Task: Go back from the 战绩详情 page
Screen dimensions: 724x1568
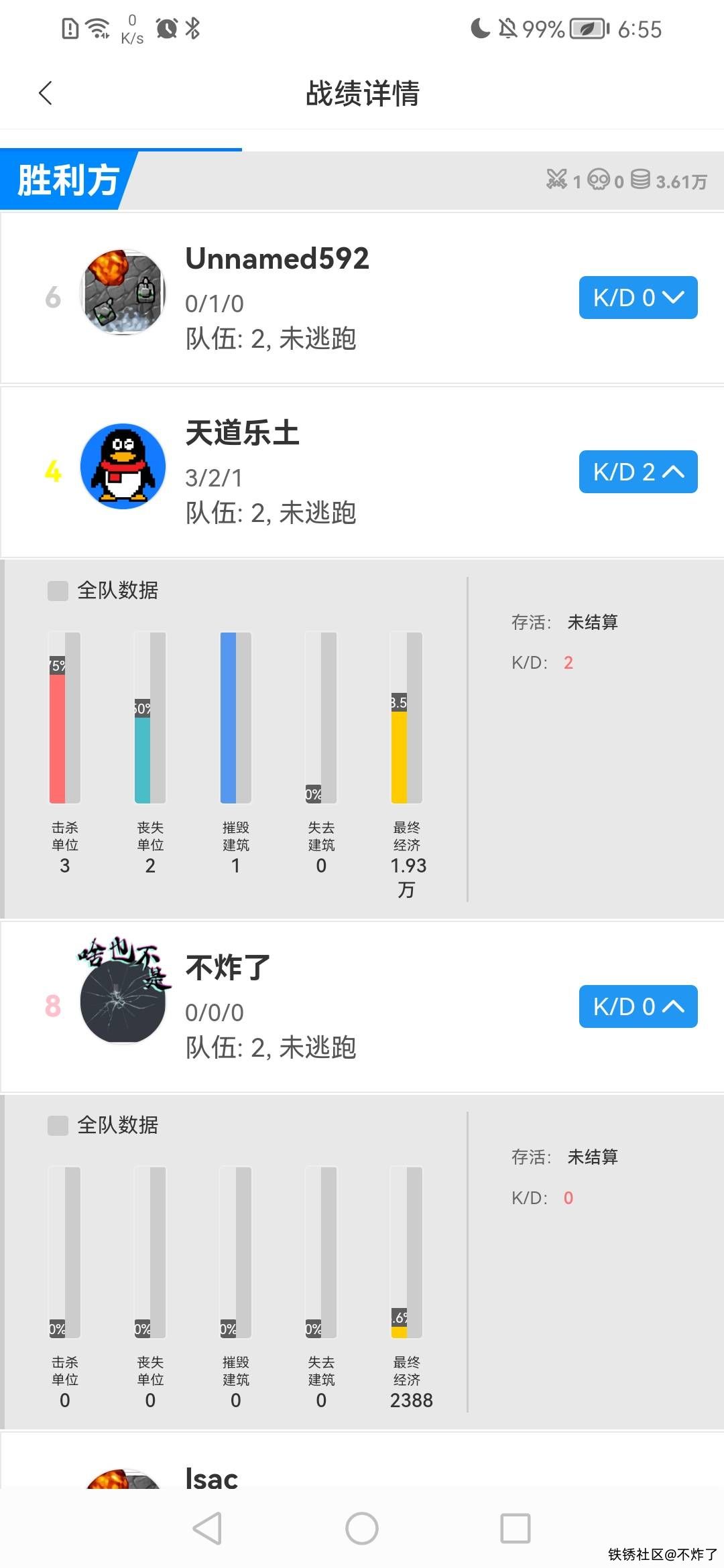Action: 46,93
